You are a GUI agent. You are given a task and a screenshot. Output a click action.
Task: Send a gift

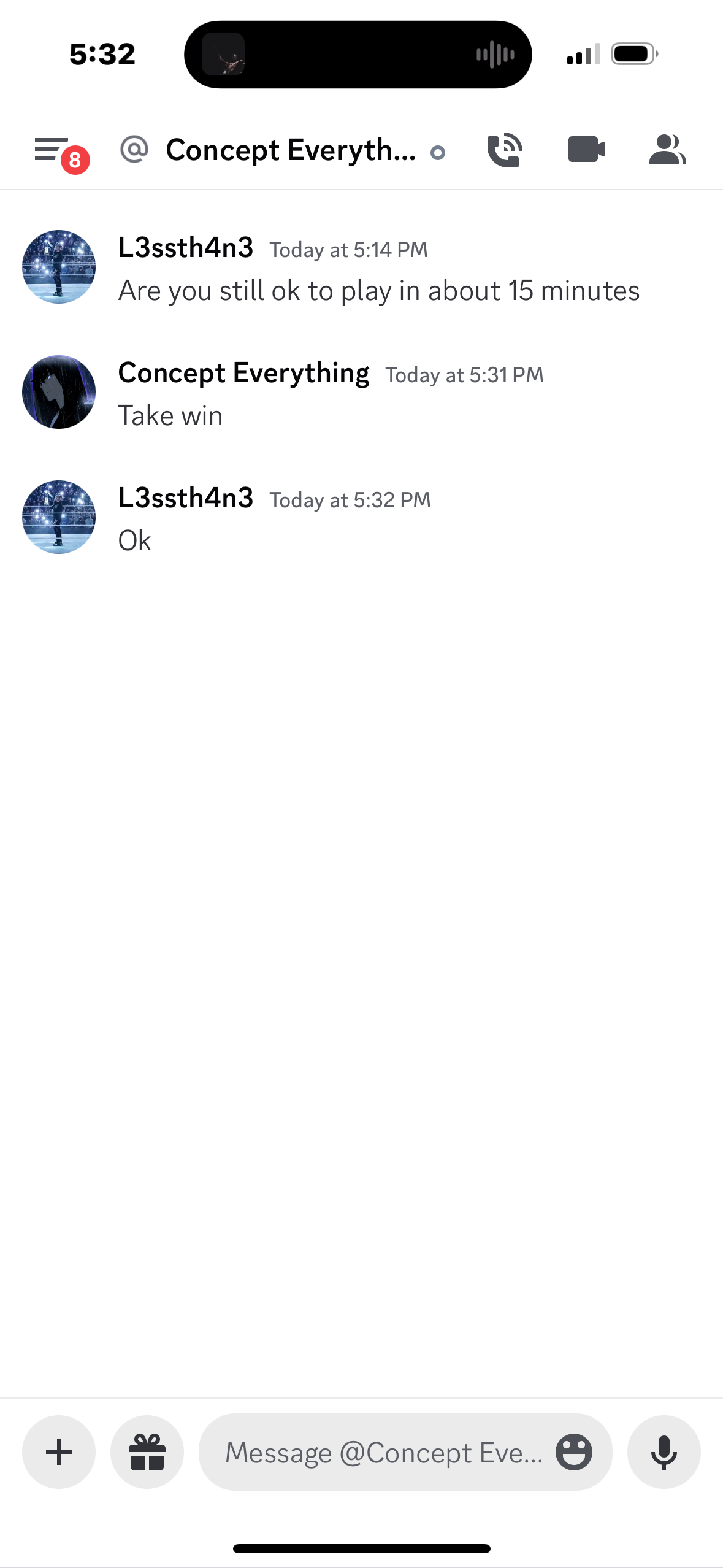click(x=147, y=1452)
